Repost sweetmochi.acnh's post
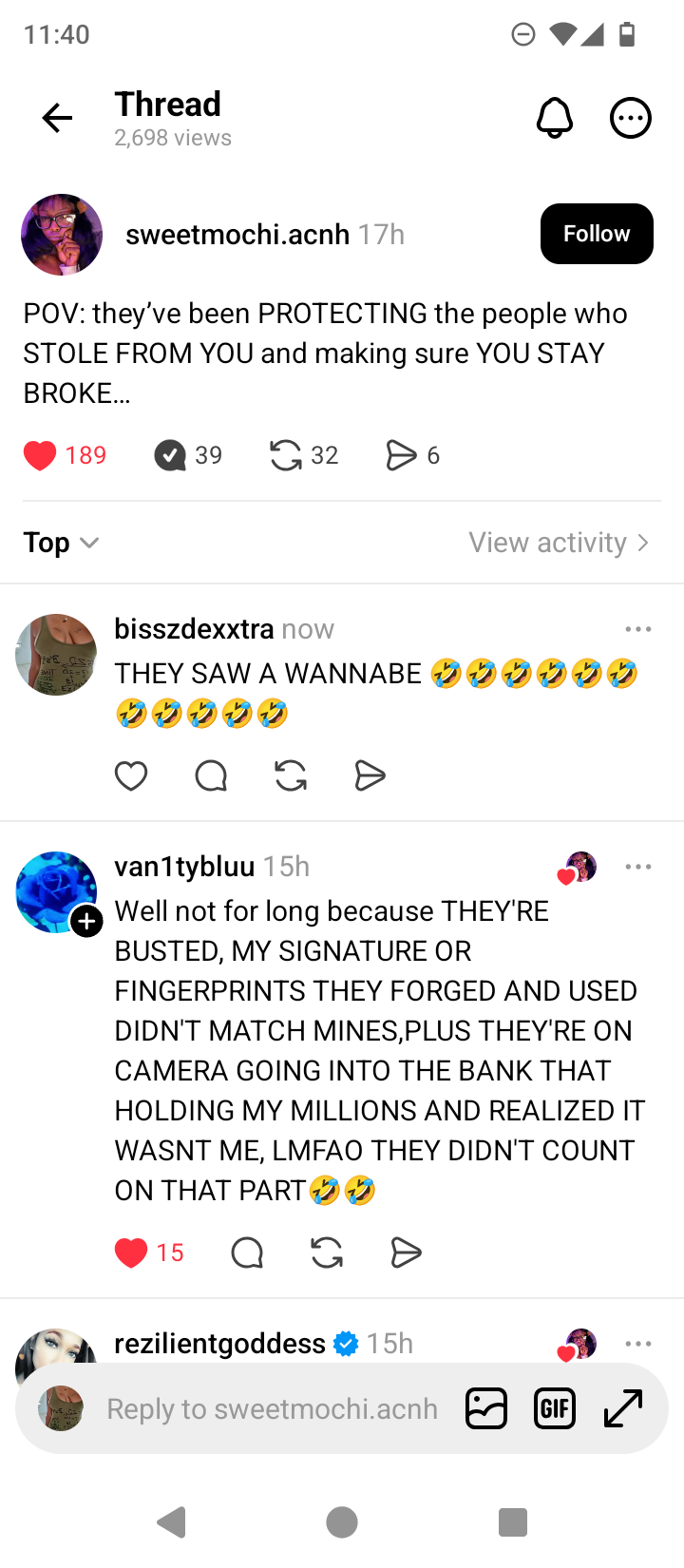This screenshot has width=684, height=1568. coord(286,455)
